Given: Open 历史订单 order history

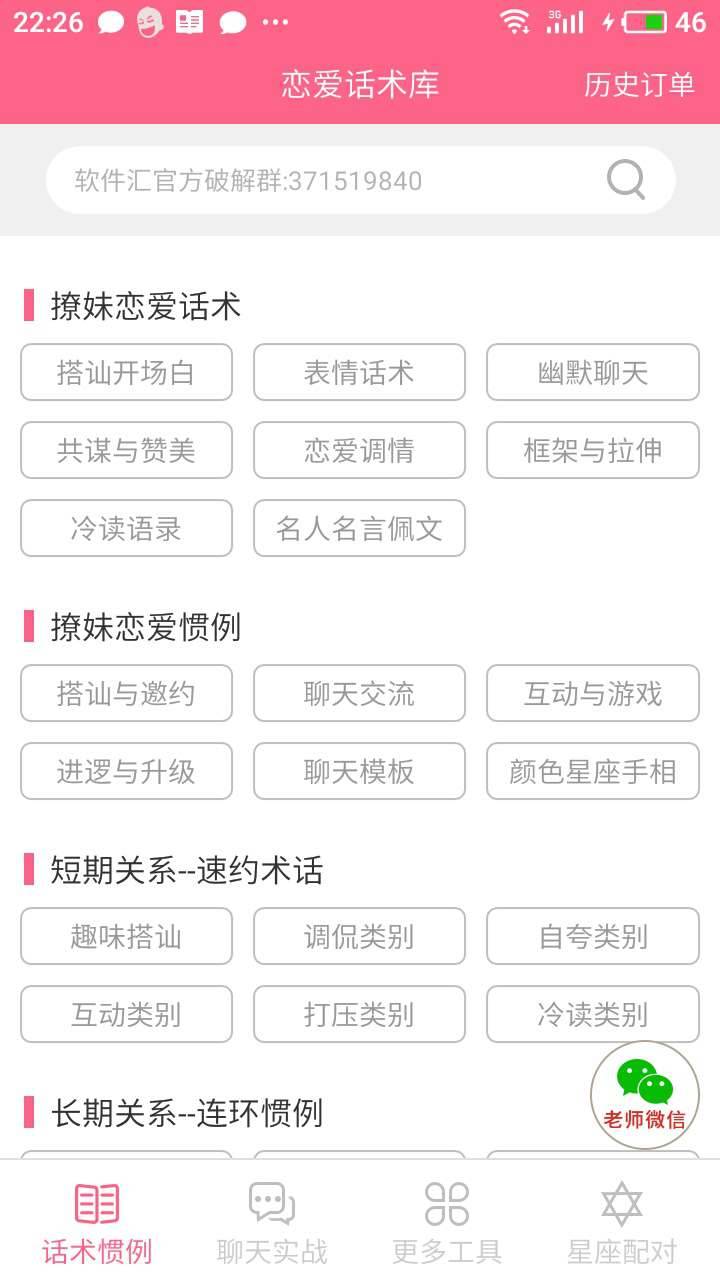Looking at the screenshot, I should click(x=639, y=85).
